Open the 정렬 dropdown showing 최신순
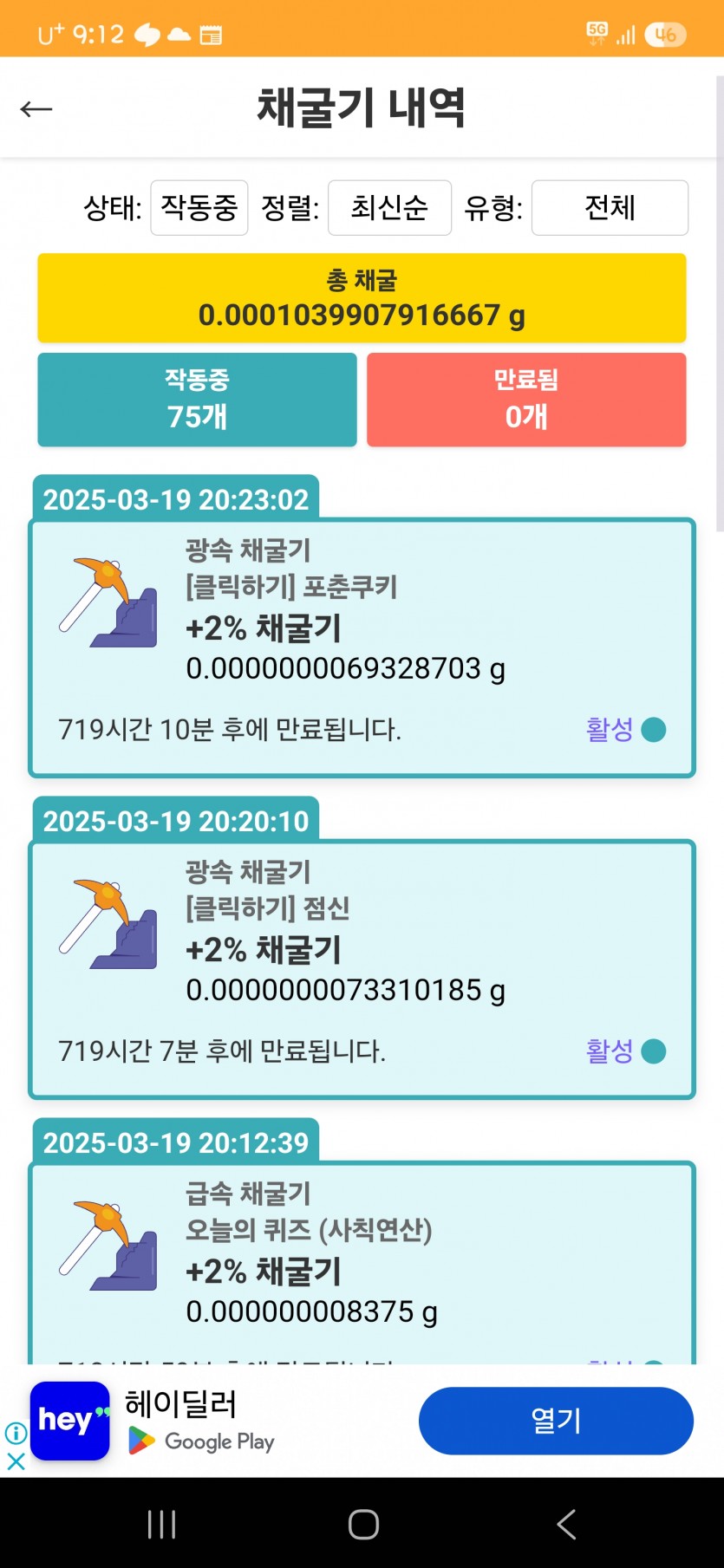Viewport: 724px width, 1568px height. (389, 208)
